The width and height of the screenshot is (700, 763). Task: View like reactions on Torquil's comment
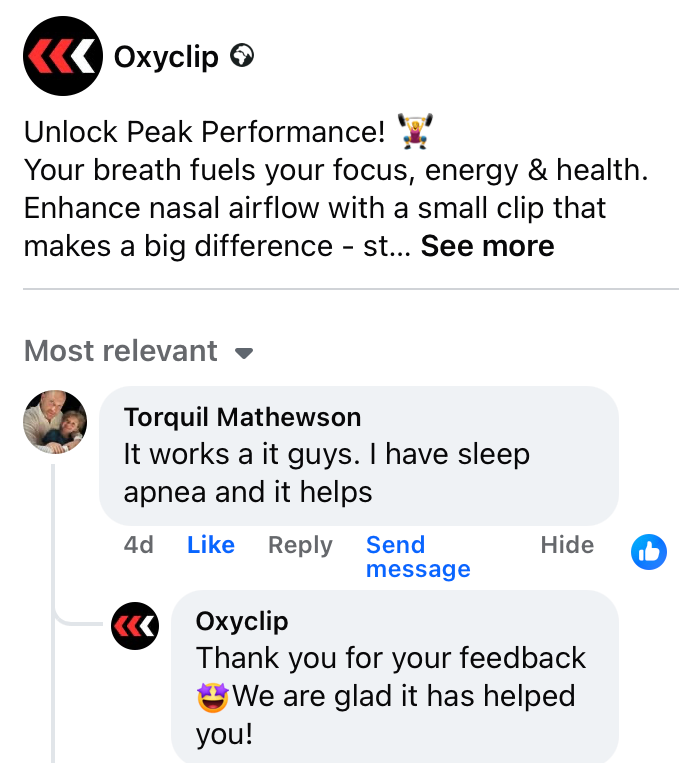649,551
